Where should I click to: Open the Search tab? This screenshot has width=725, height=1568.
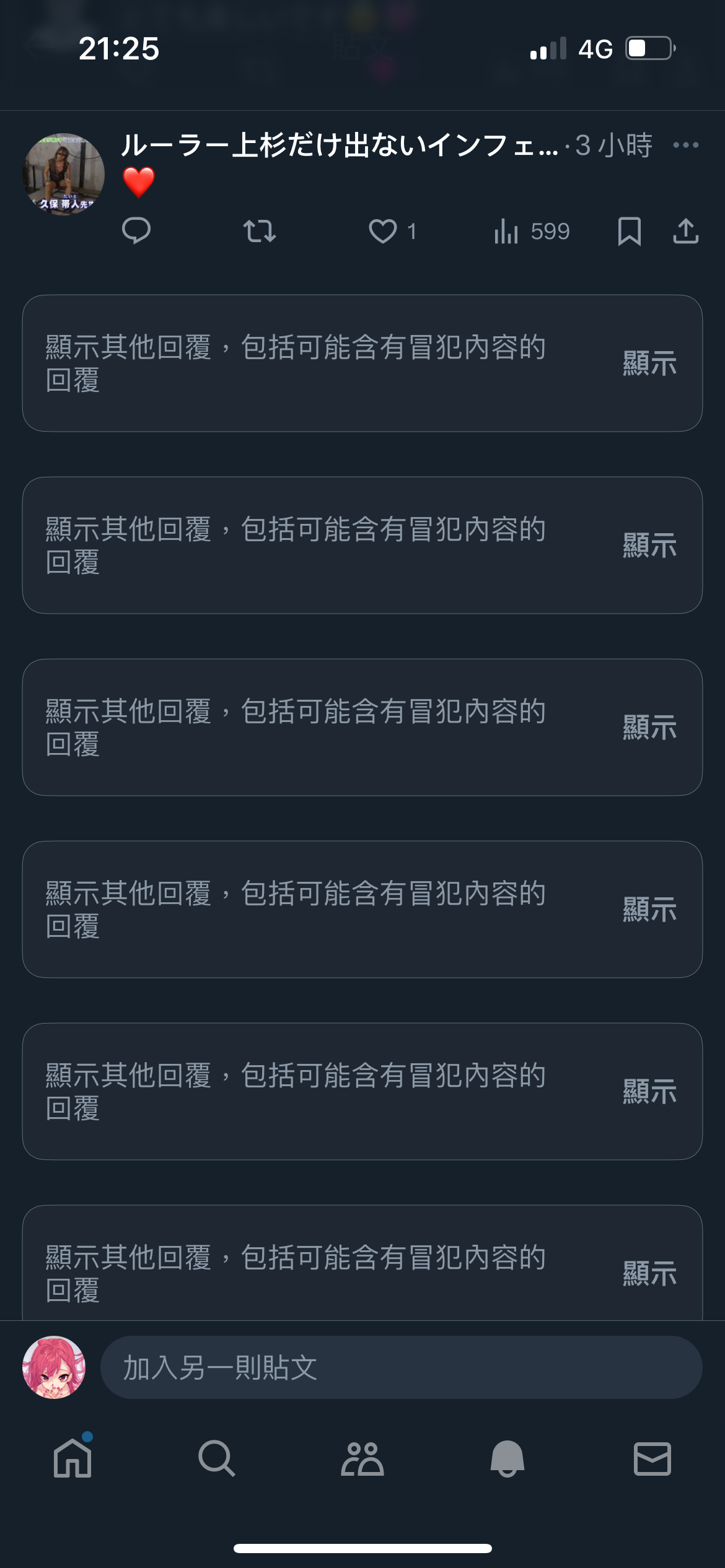point(217,1458)
